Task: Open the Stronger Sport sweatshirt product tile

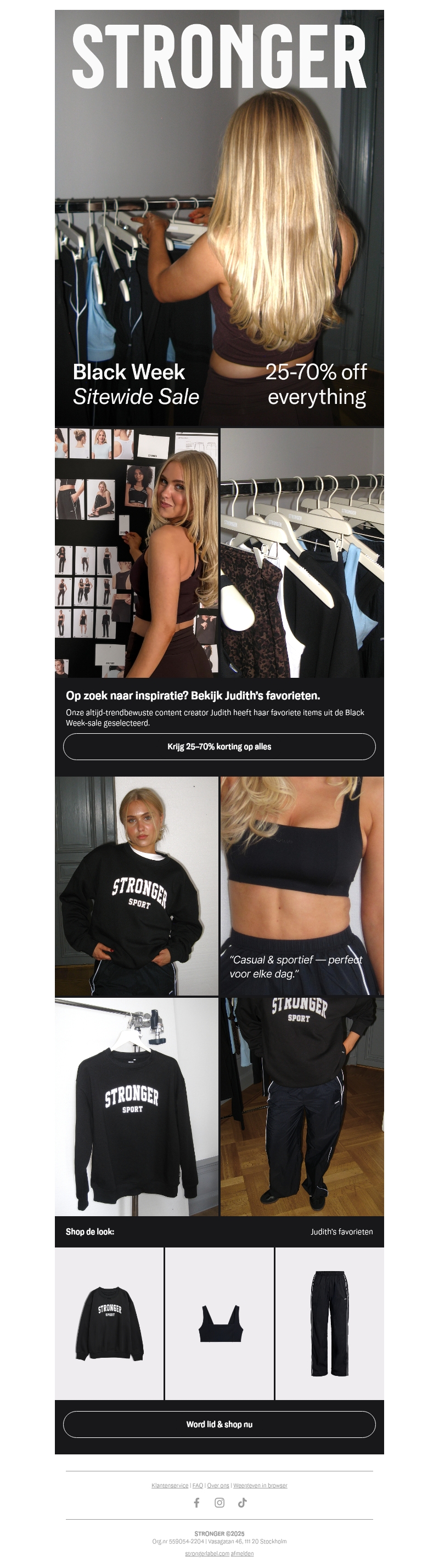Action: tap(109, 1323)
